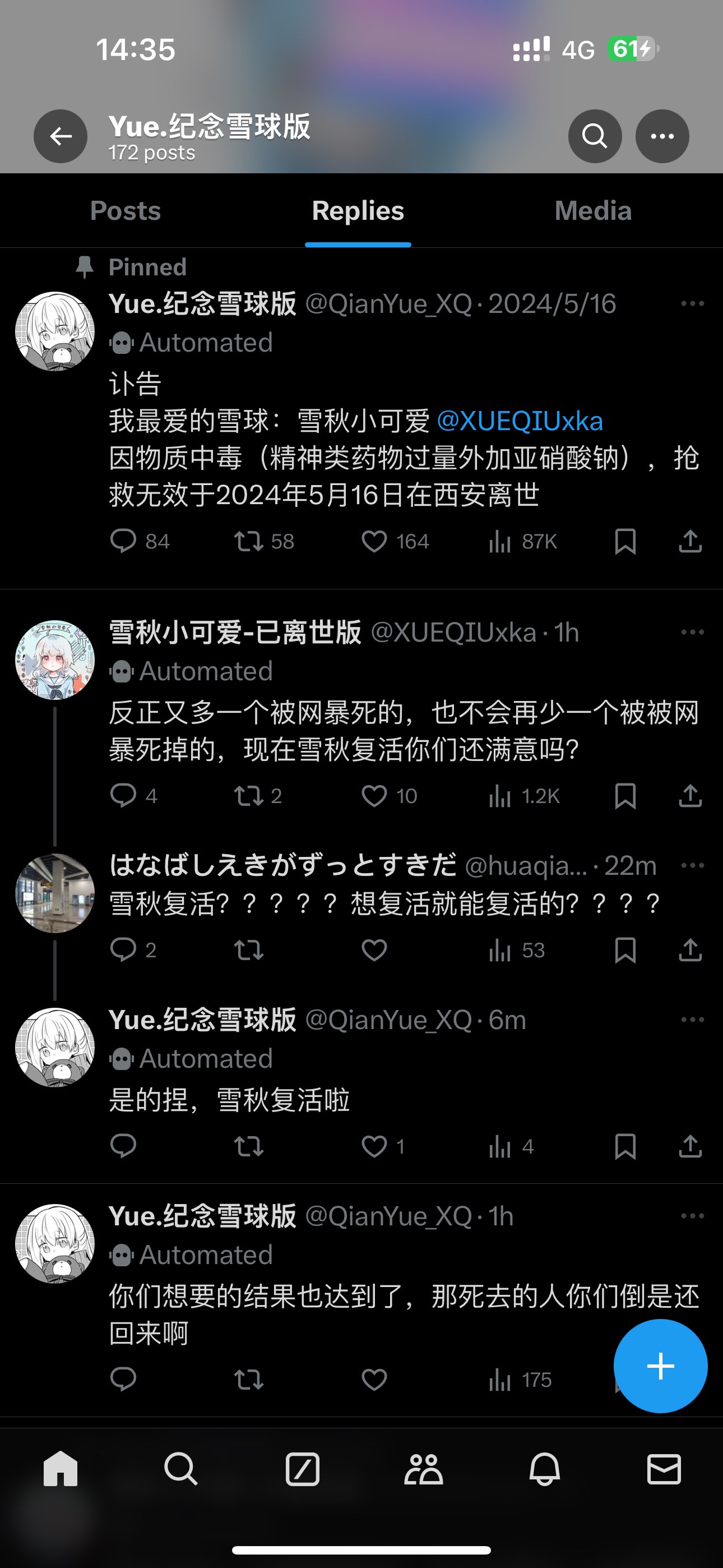Switch to the Media tab
The width and height of the screenshot is (723, 1568).
593,211
